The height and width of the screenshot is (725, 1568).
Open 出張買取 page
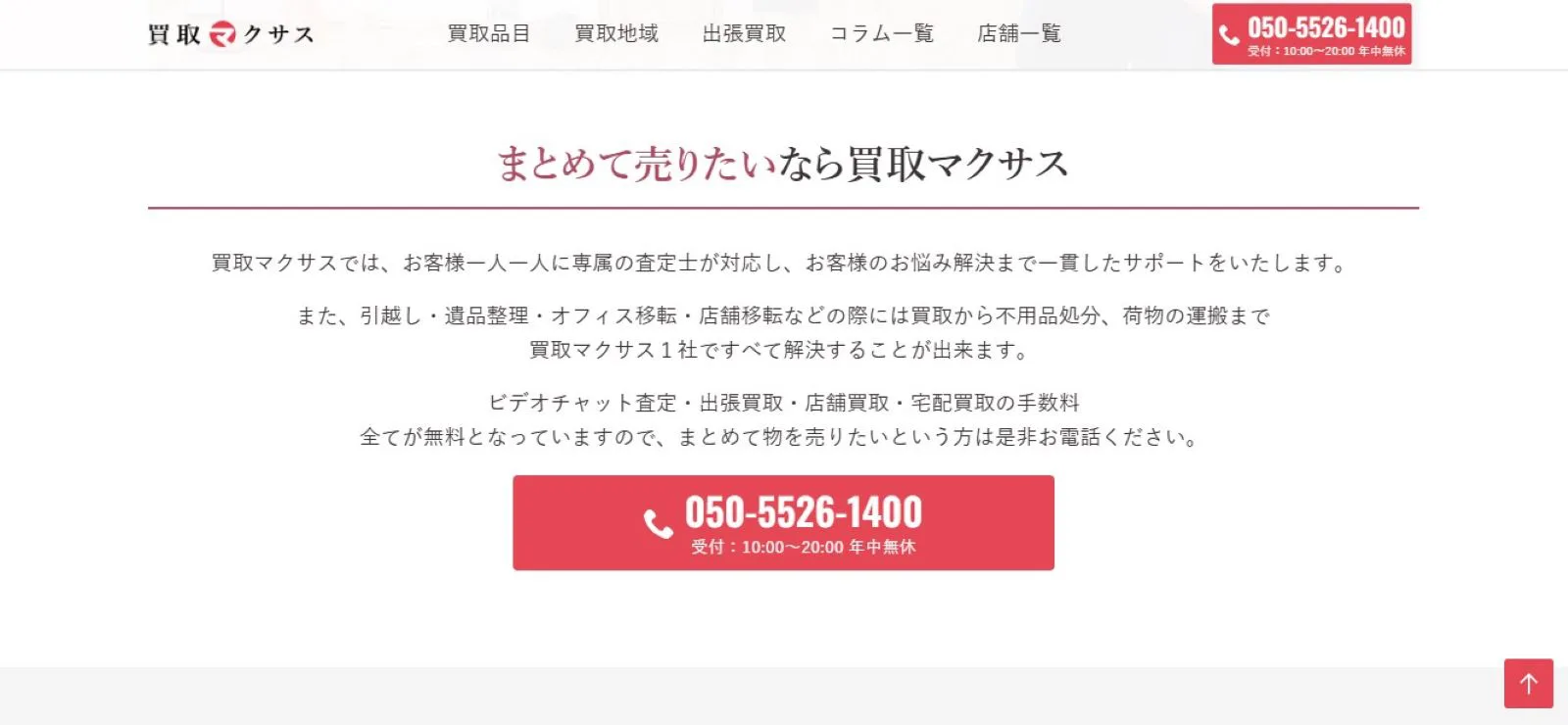click(744, 33)
